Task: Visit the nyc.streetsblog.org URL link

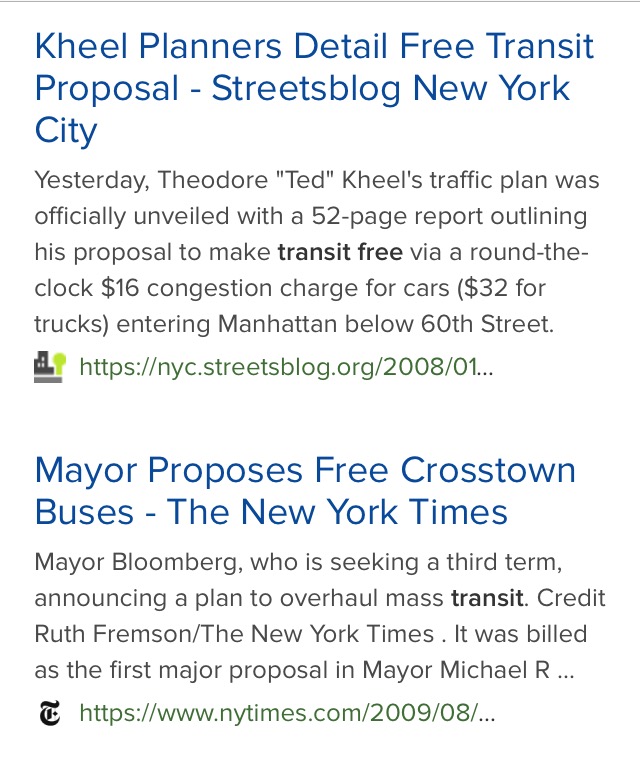Action: click(285, 367)
